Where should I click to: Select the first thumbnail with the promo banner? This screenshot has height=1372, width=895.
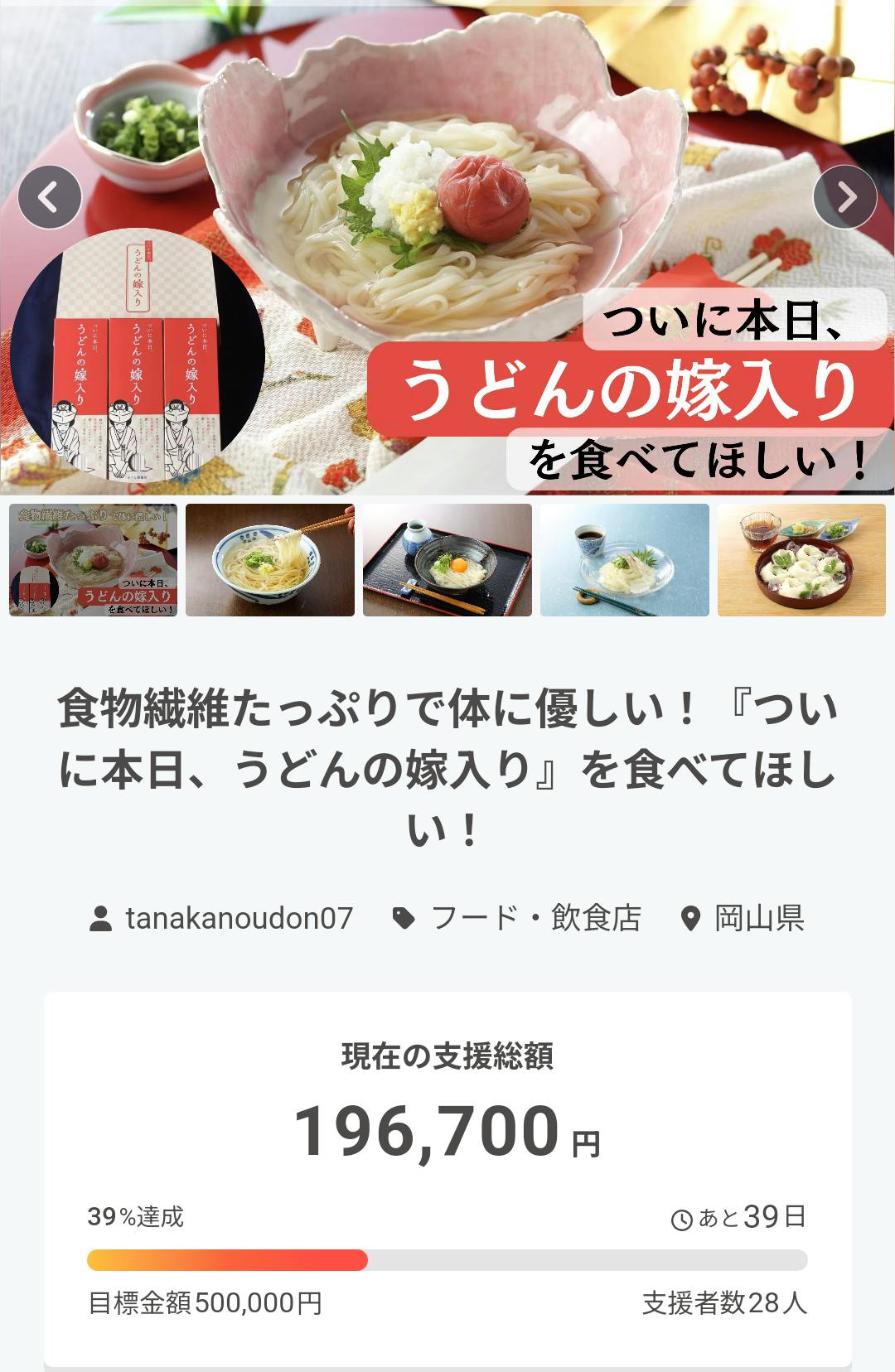pyautogui.click(x=93, y=560)
